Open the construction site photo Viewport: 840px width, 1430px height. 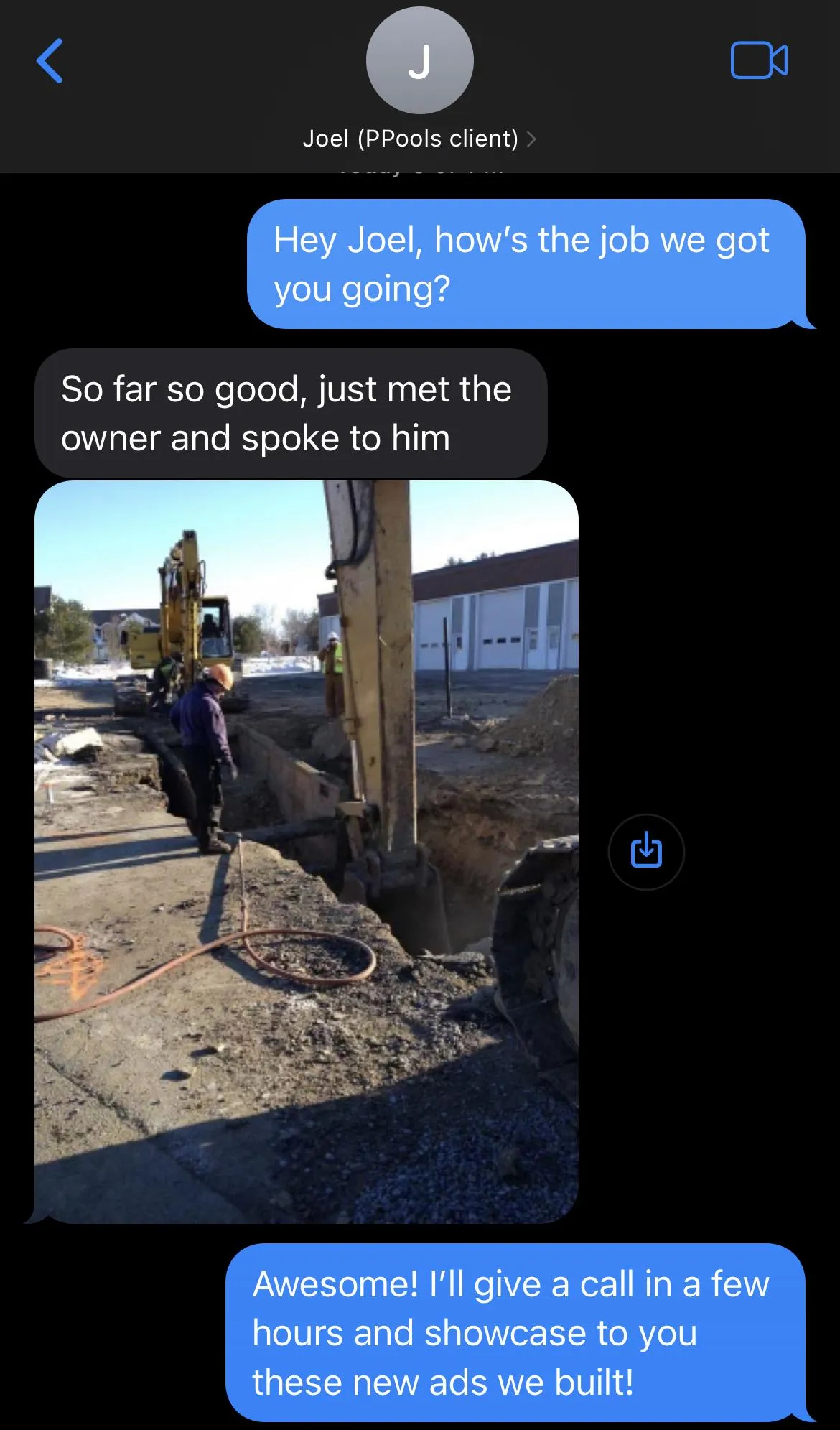pyautogui.click(x=307, y=852)
